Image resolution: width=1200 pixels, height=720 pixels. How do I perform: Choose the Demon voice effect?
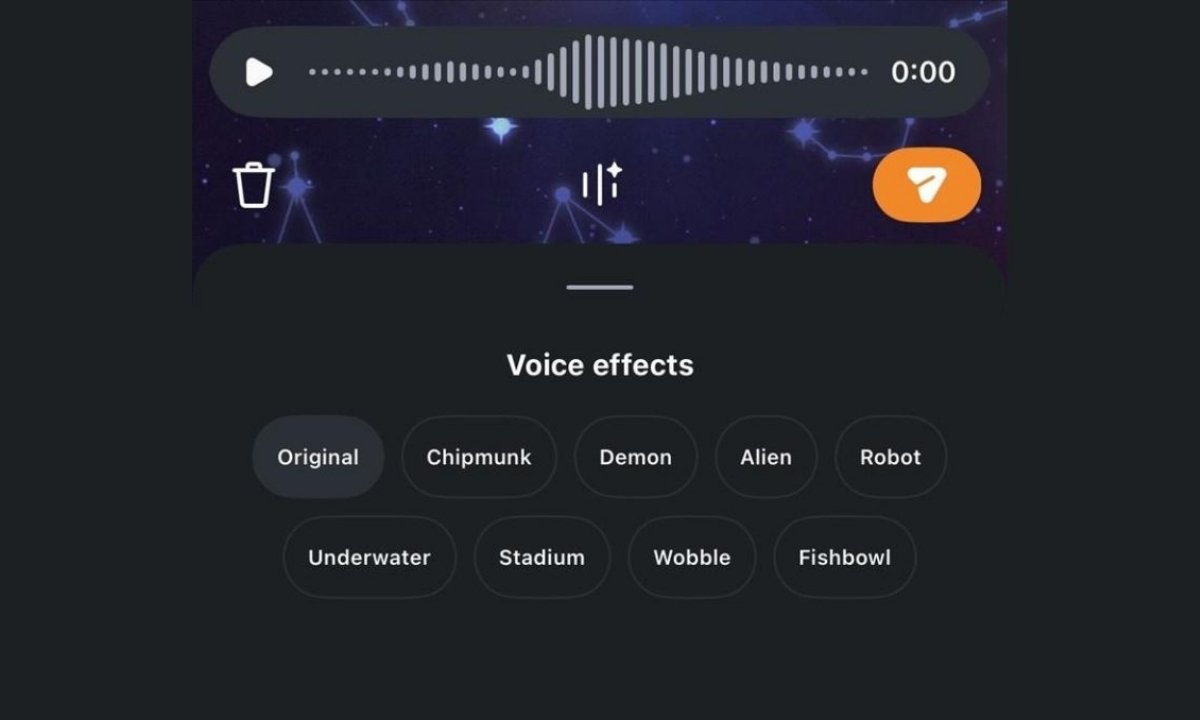[x=636, y=457]
